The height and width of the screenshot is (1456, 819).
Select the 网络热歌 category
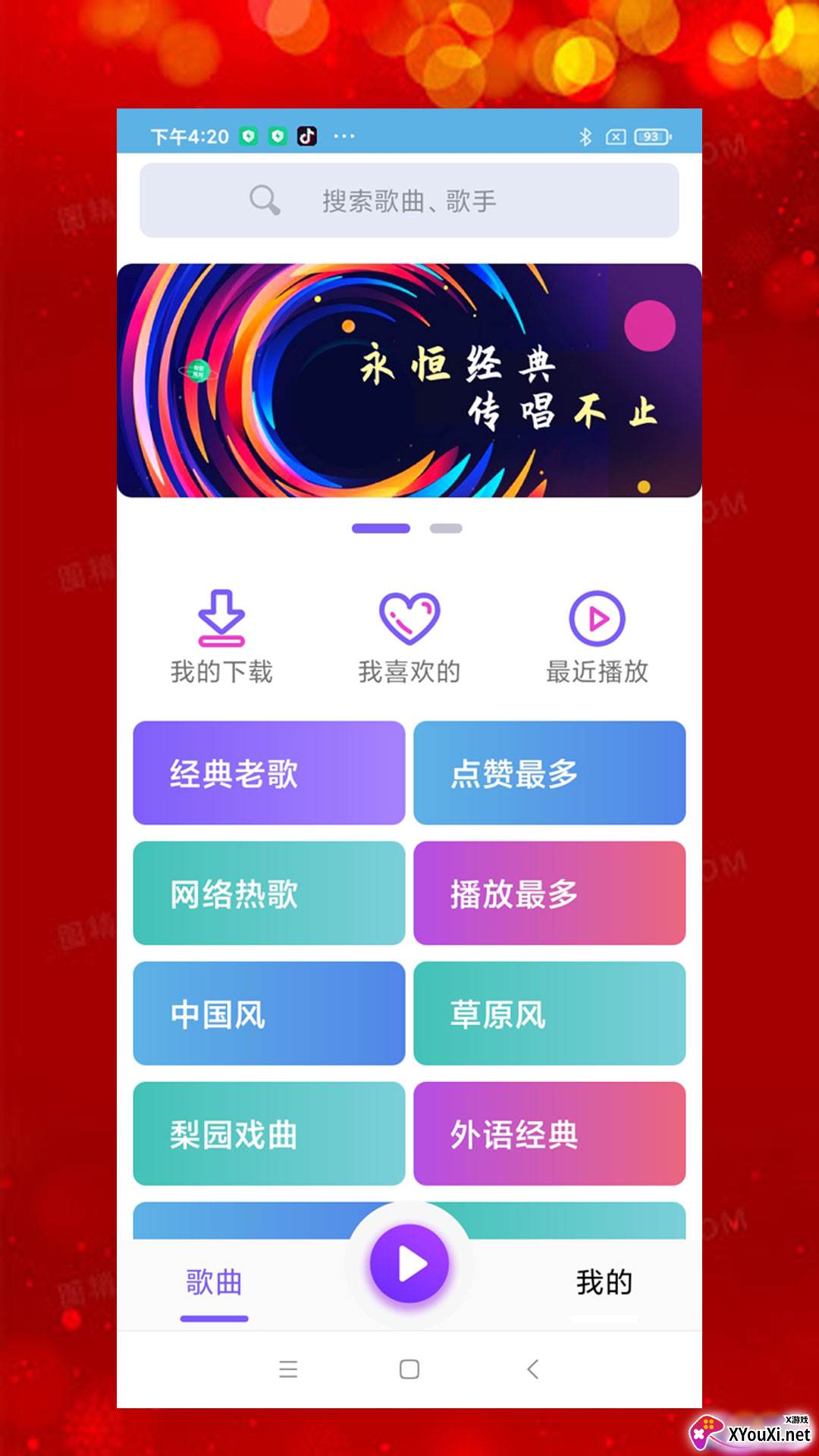pyautogui.click(x=269, y=893)
